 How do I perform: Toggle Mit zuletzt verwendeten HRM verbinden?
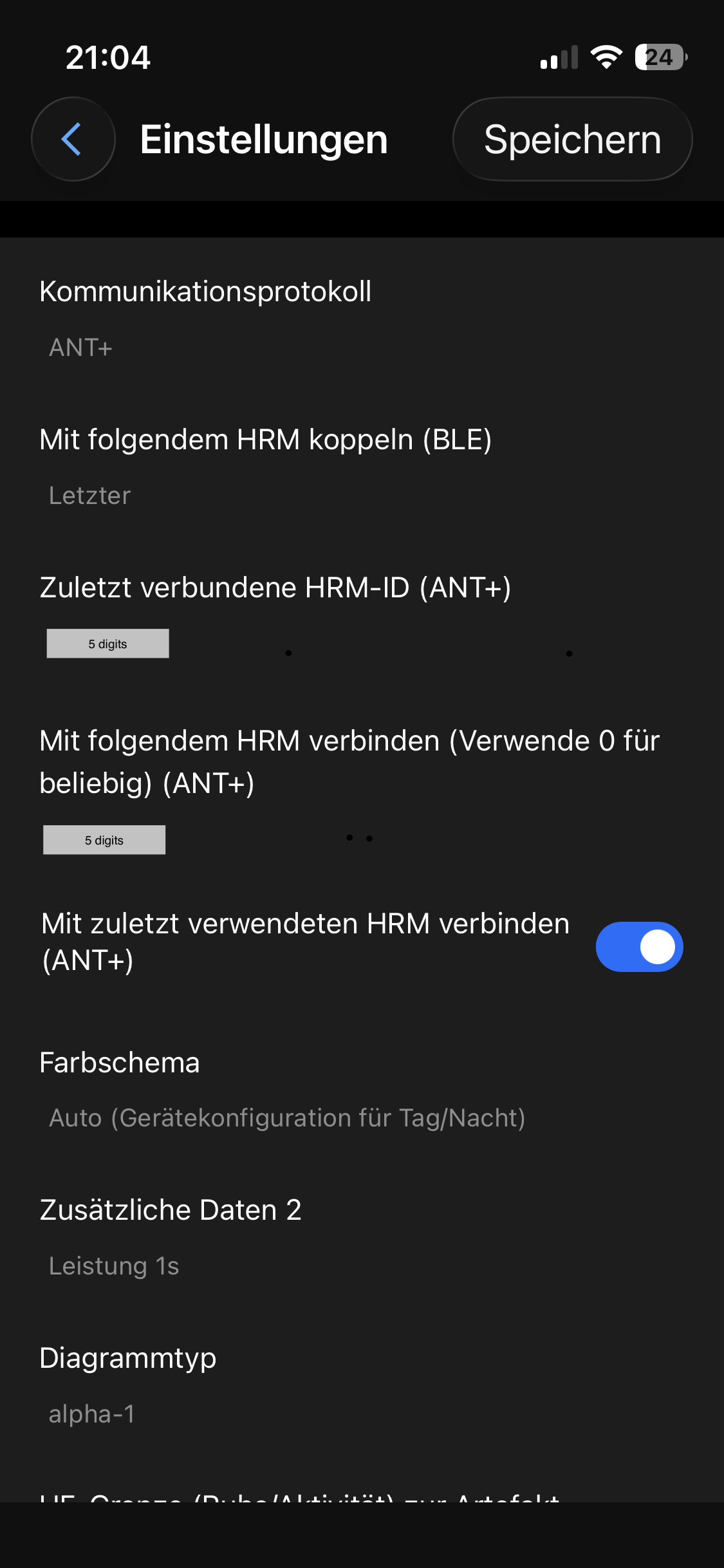[638, 946]
